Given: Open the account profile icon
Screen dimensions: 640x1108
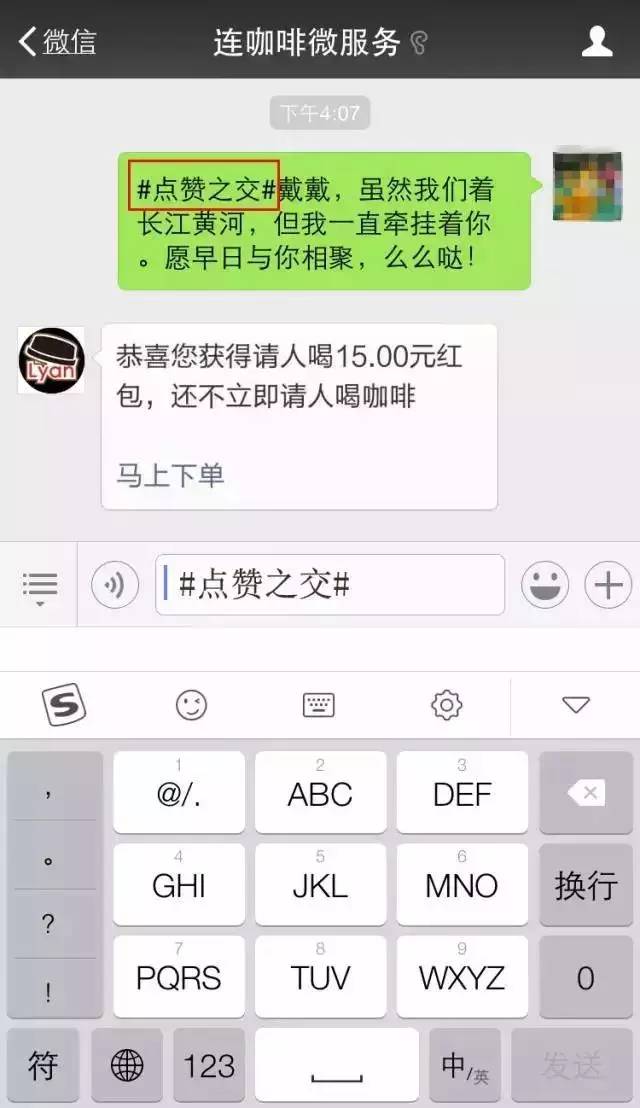Looking at the screenshot, I should 597,41.
